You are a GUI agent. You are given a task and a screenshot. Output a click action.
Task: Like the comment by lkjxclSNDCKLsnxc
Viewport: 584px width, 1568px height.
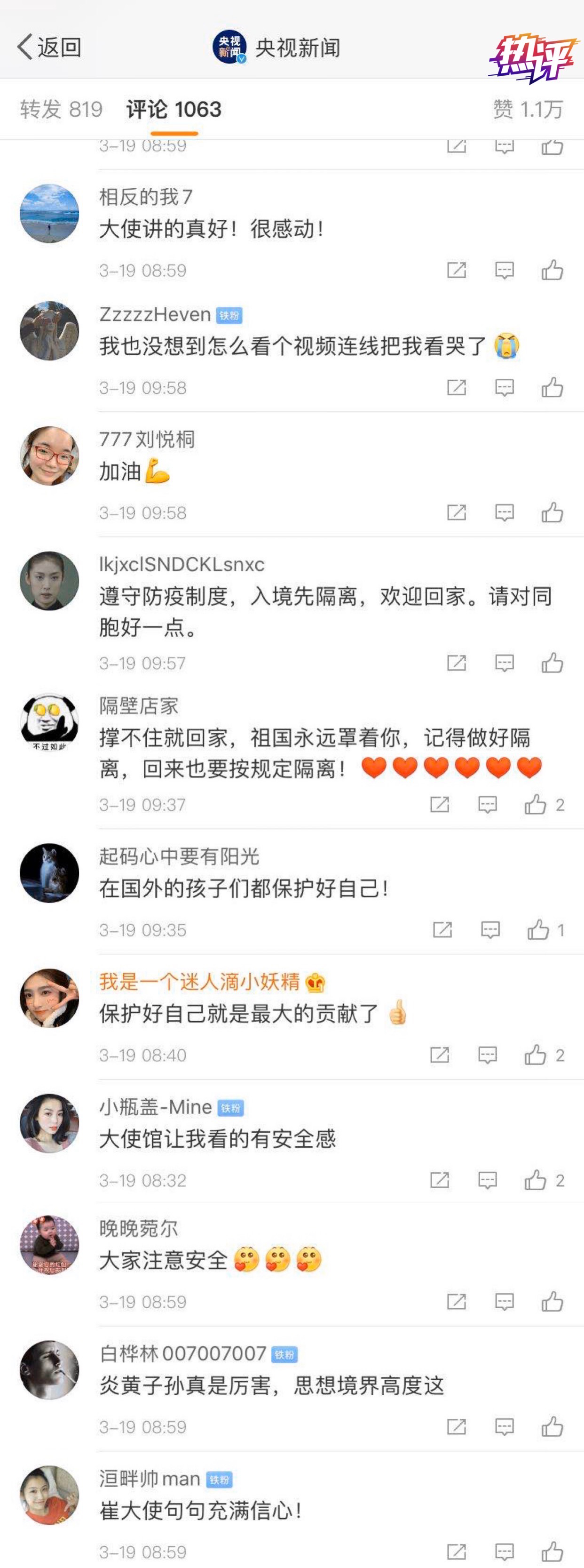coord(552,663)
